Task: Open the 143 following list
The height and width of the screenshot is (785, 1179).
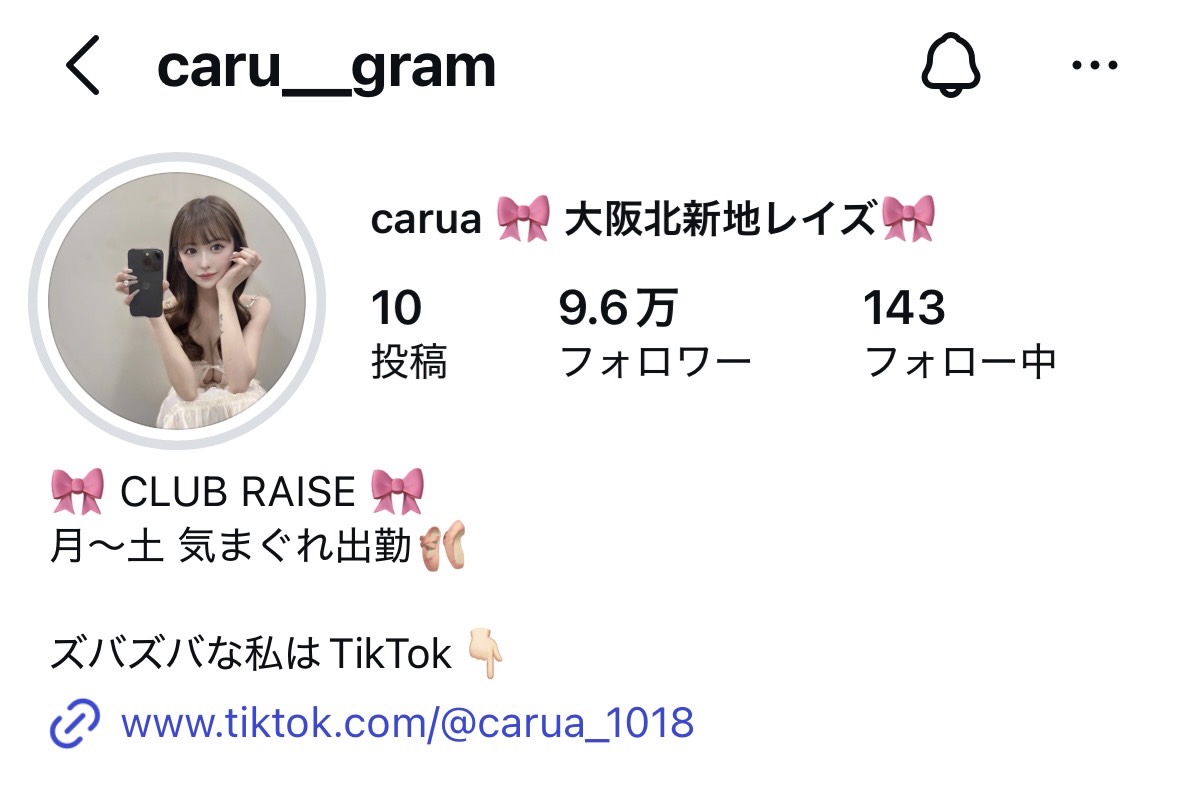Action: (x=959, y=334)
